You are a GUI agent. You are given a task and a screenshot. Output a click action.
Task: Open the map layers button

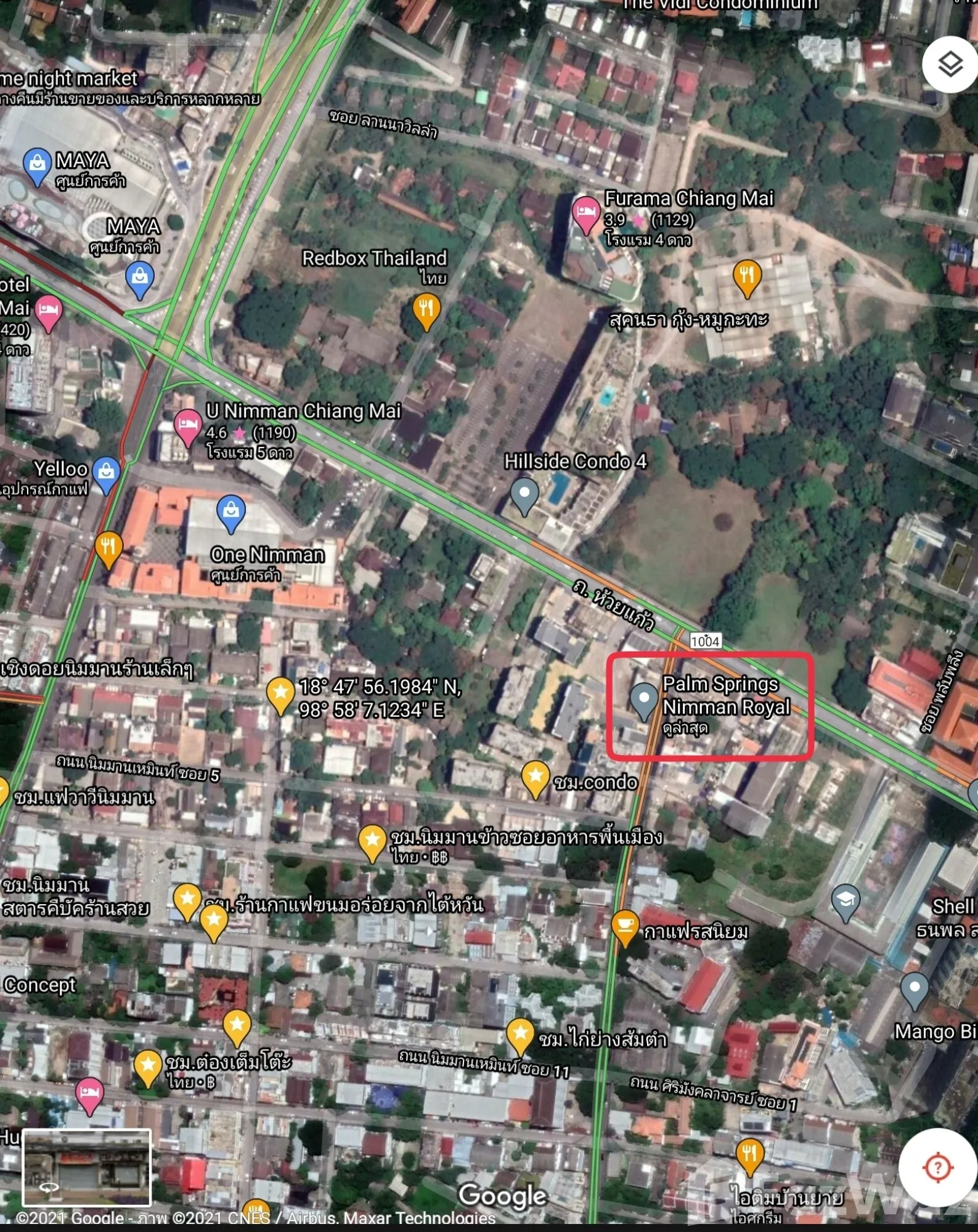950,64
